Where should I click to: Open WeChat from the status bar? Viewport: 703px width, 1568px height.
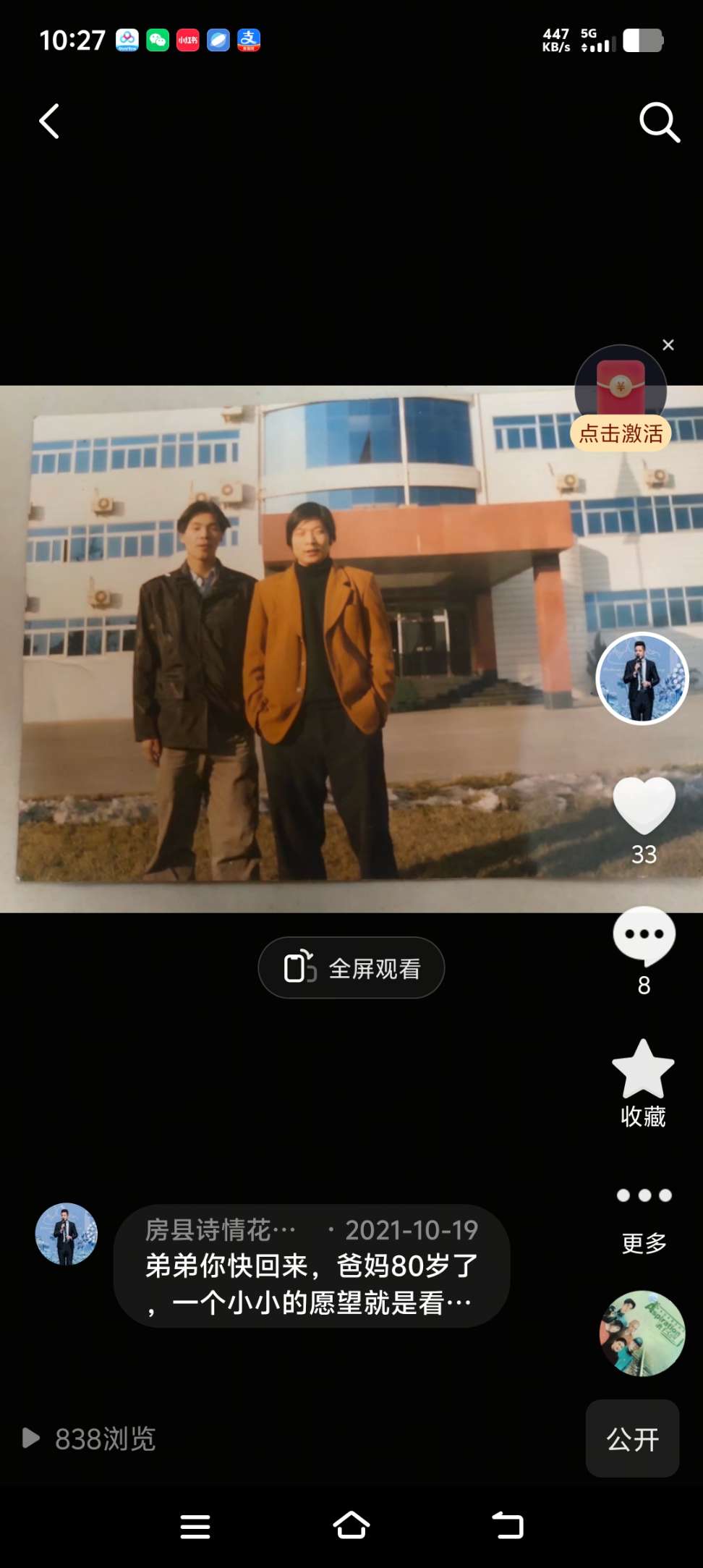pos(158,41)
